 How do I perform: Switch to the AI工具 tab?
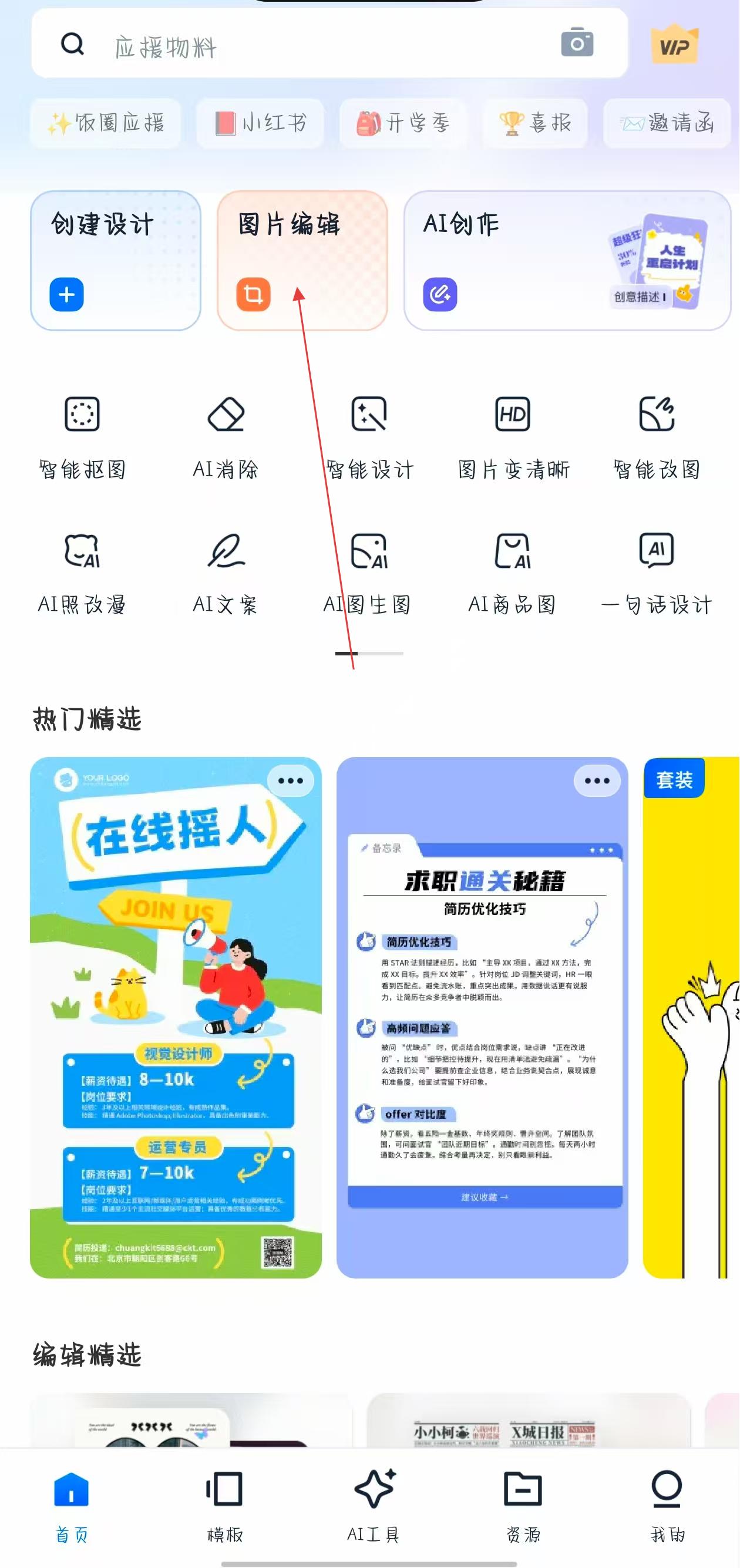(374, 1505)
